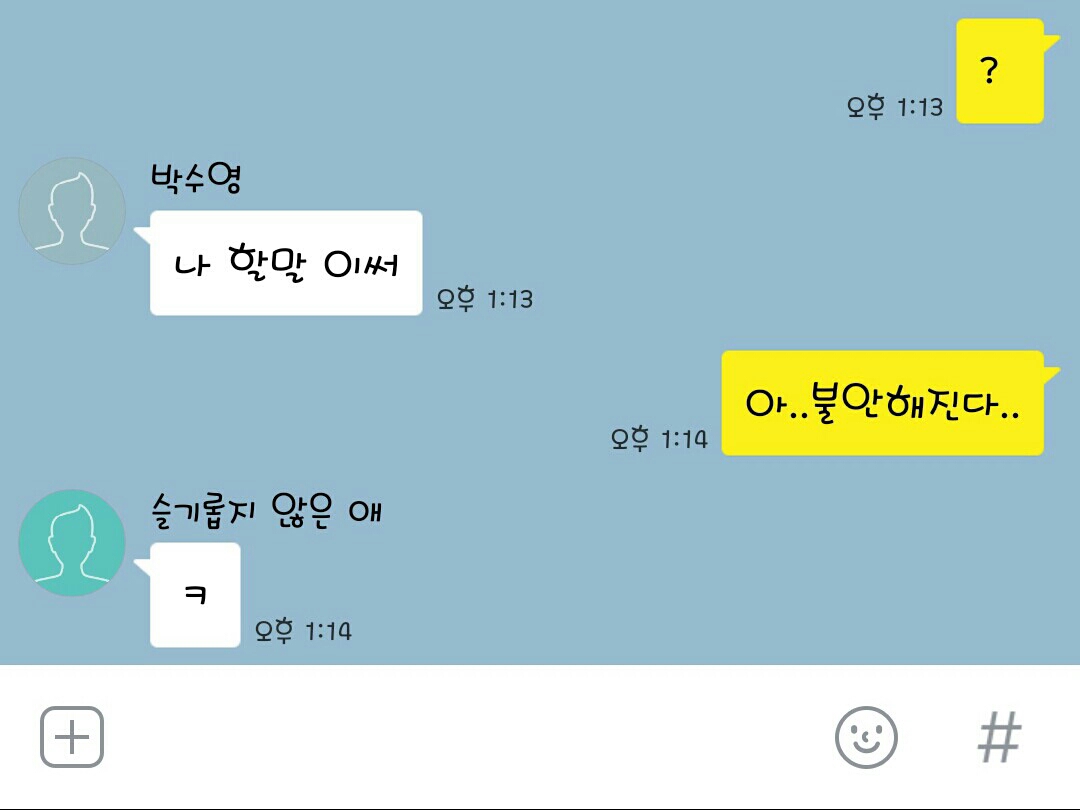View profile of 슬기롭지 않은 애

tap(72, 543)
